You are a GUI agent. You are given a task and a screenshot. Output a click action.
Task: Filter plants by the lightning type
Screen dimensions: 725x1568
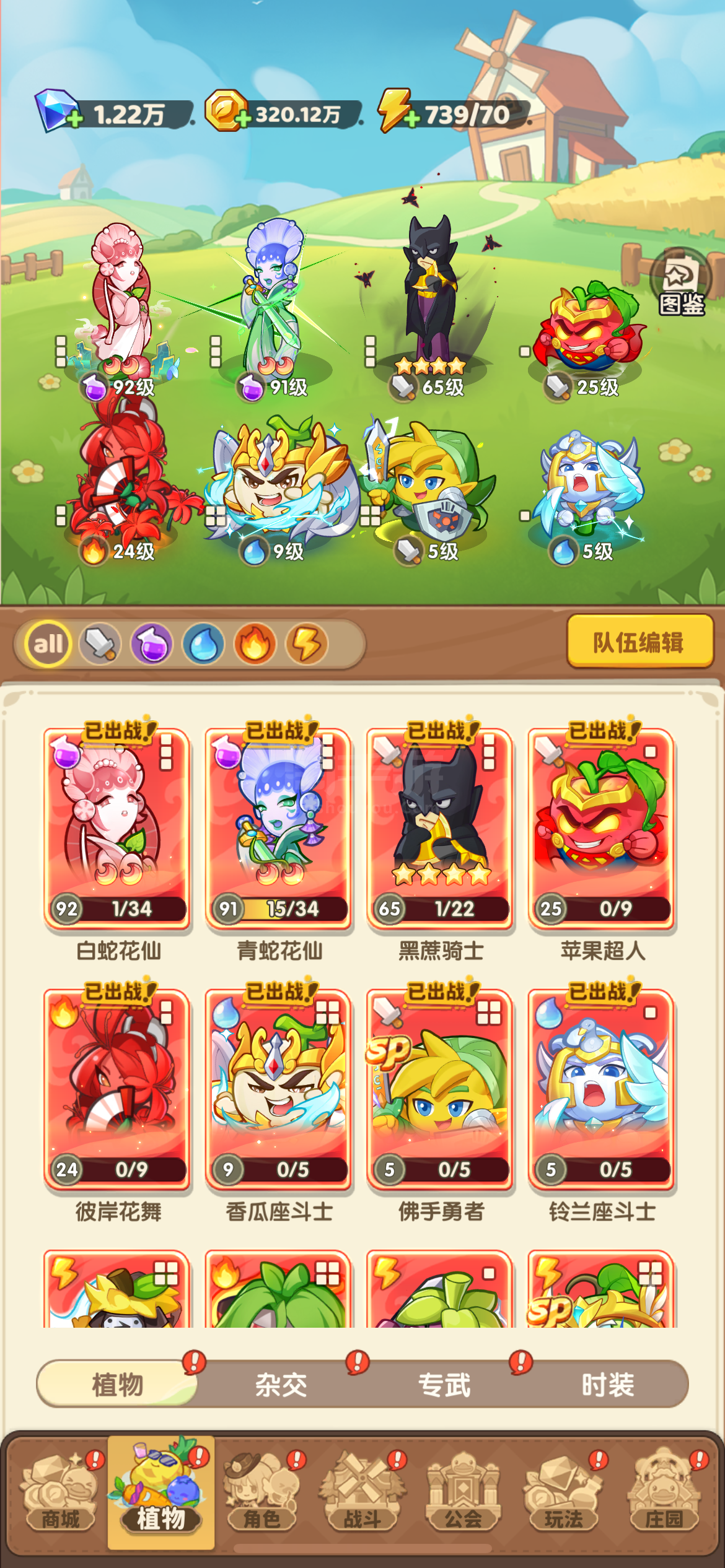click(307, 644)
